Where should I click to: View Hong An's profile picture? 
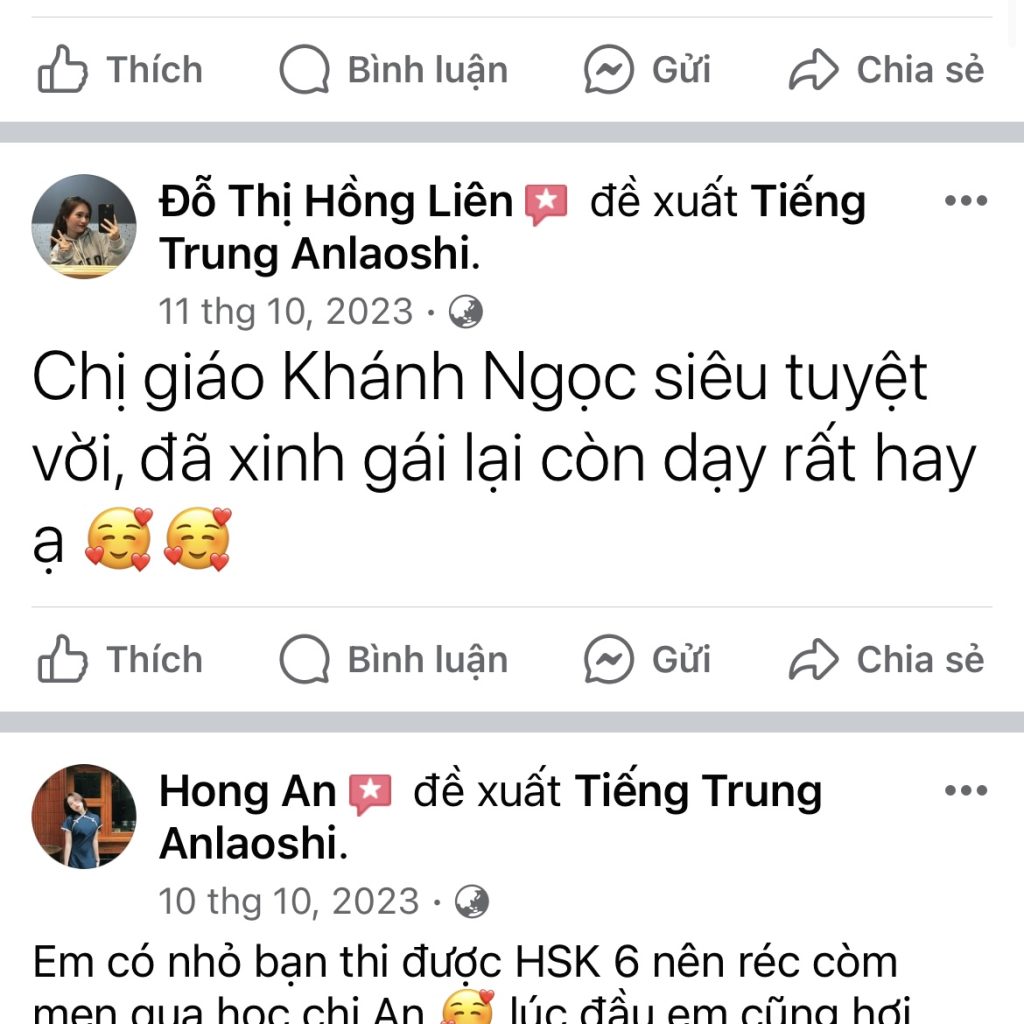(x=84, y=816)
